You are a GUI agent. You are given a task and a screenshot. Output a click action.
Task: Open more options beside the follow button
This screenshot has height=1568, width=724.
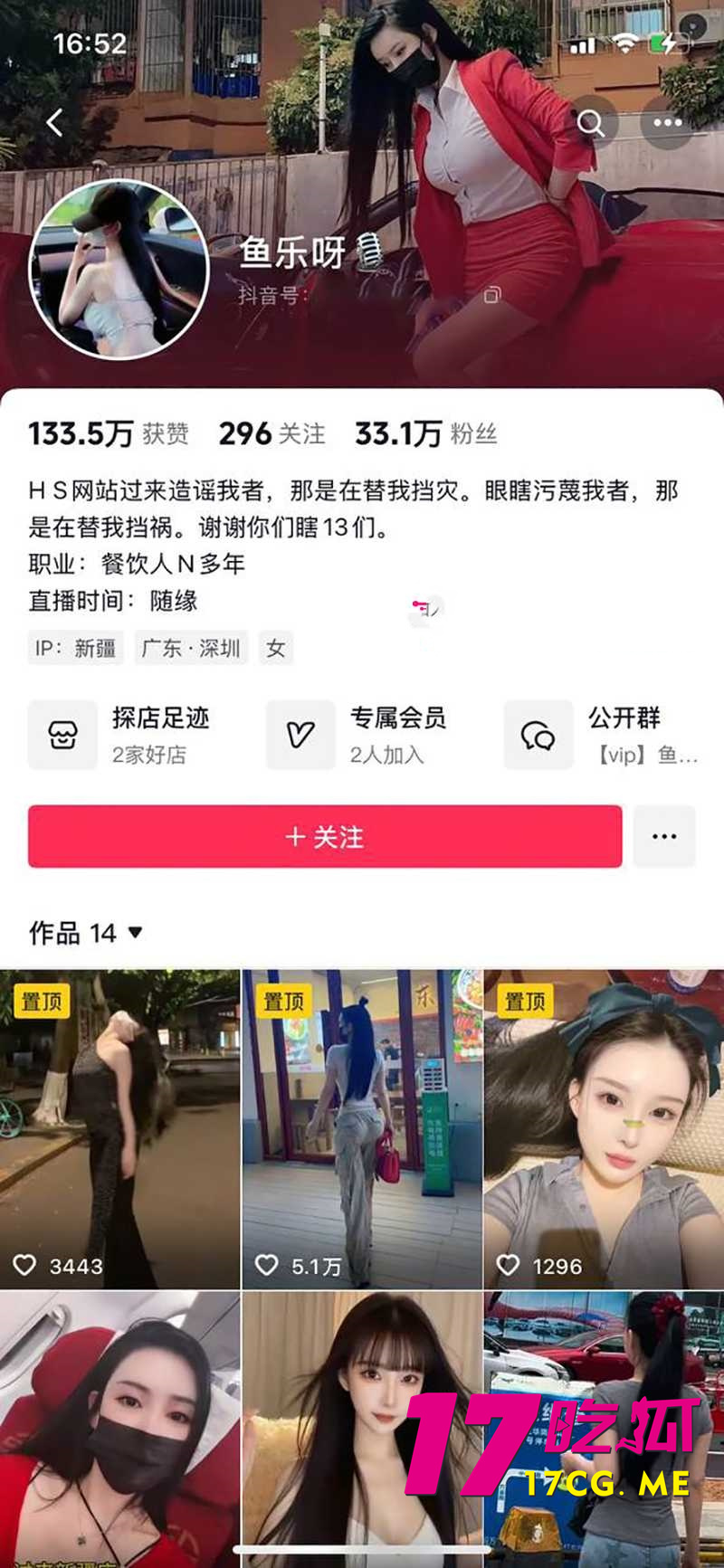664,837
